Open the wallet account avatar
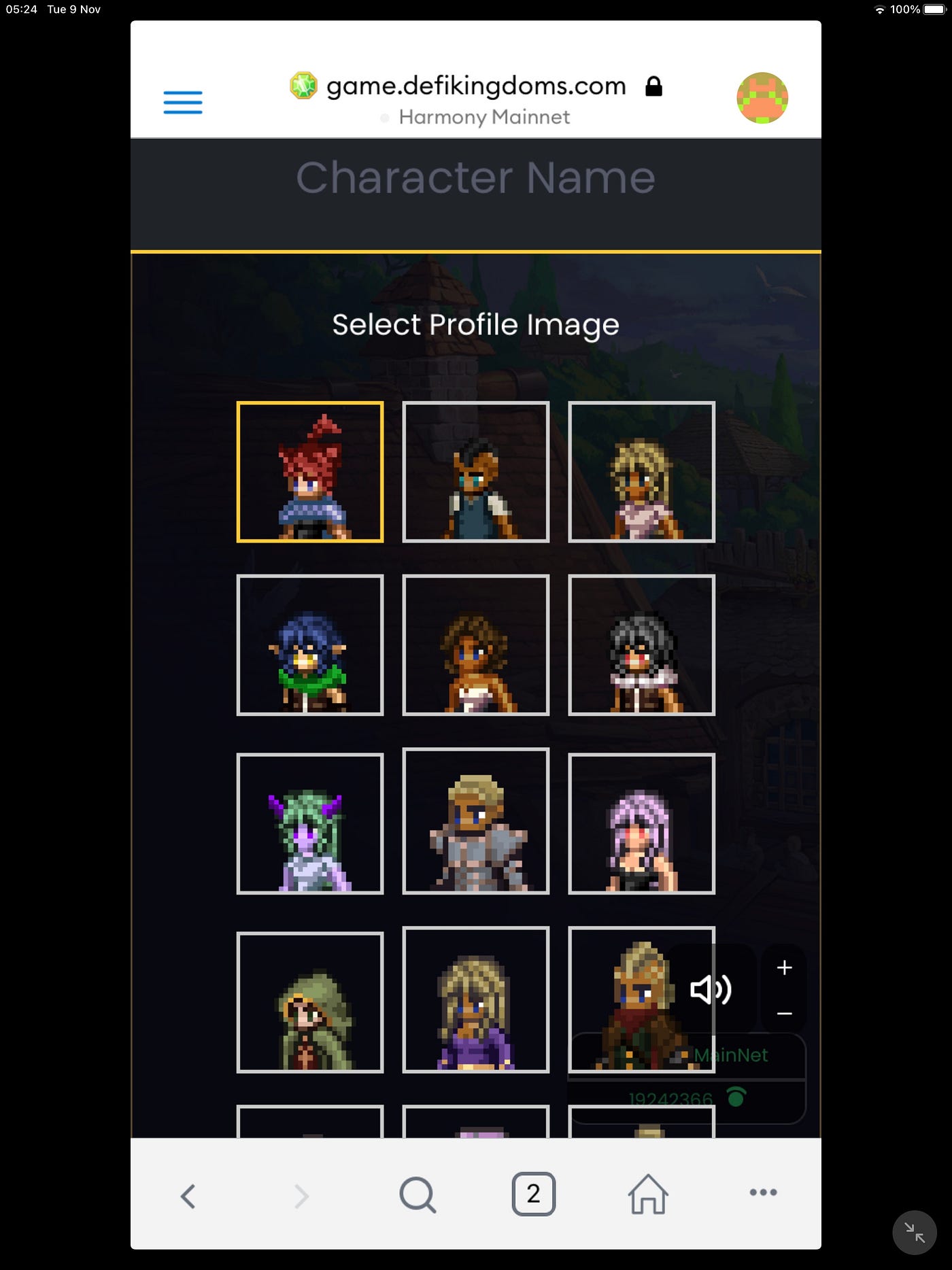The image size is (952, 1270). [x=762, y=98]
